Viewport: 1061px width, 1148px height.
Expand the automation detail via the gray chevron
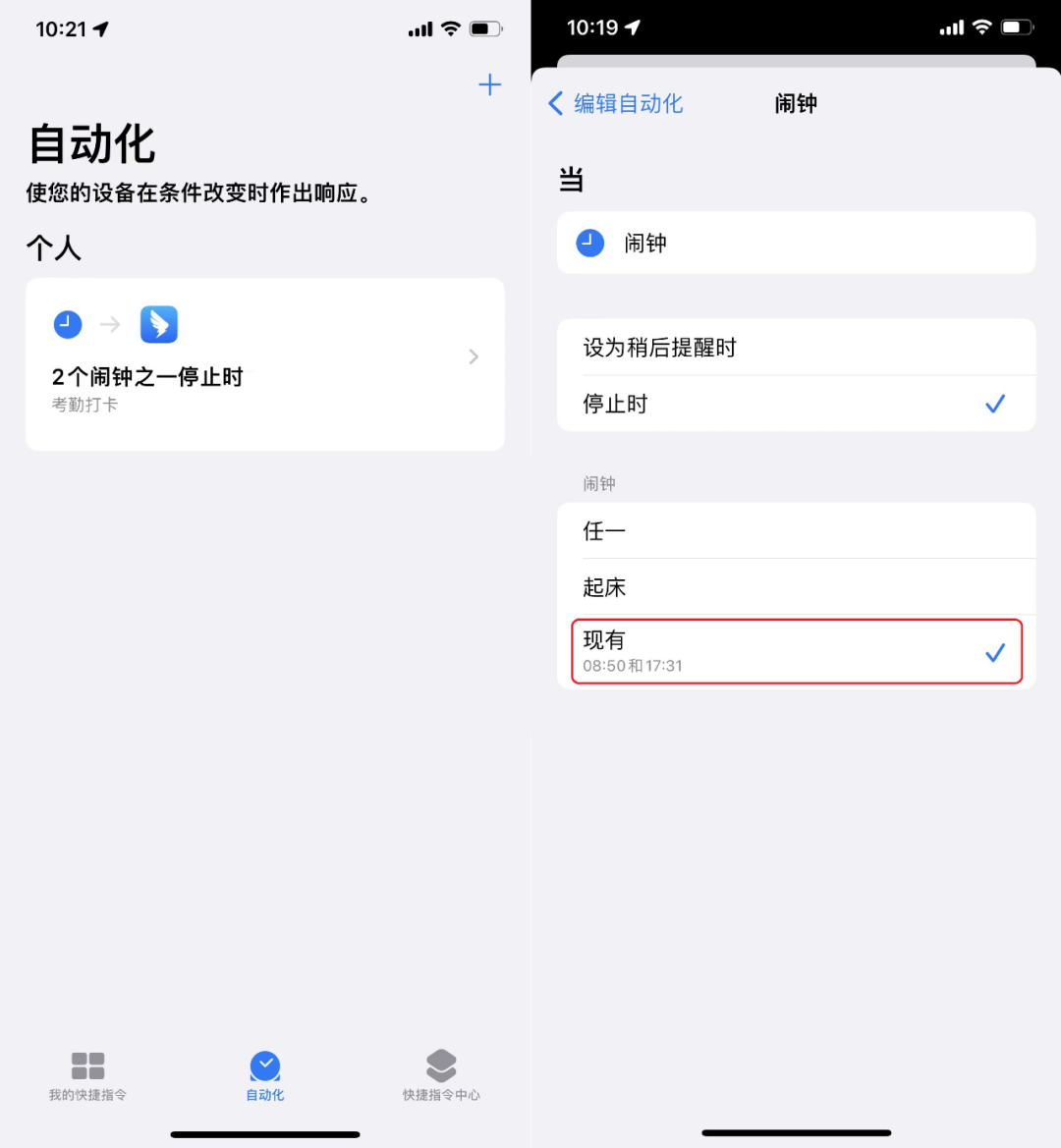(x=473, y=356)
